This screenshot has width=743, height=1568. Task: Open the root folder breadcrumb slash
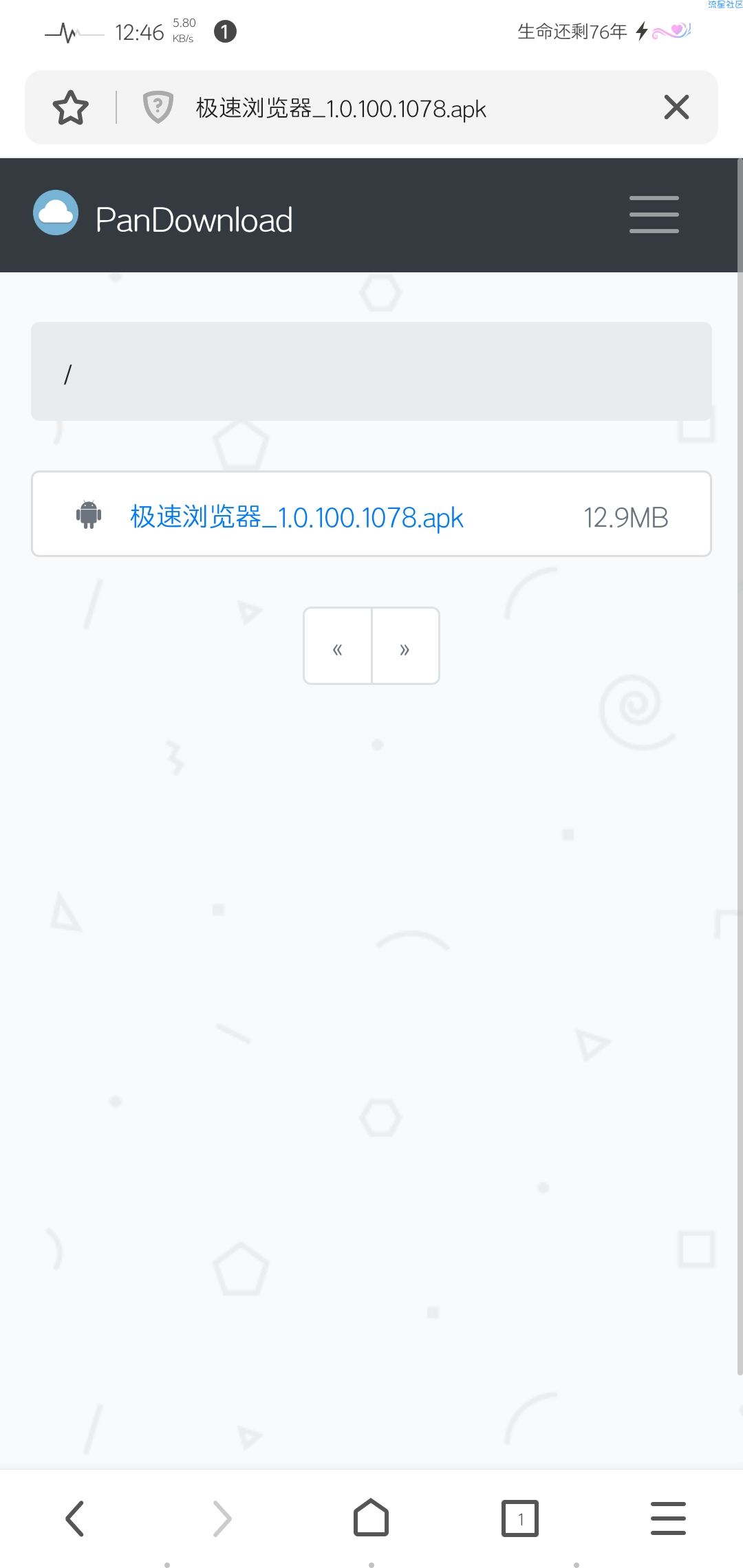pos(67,374)
